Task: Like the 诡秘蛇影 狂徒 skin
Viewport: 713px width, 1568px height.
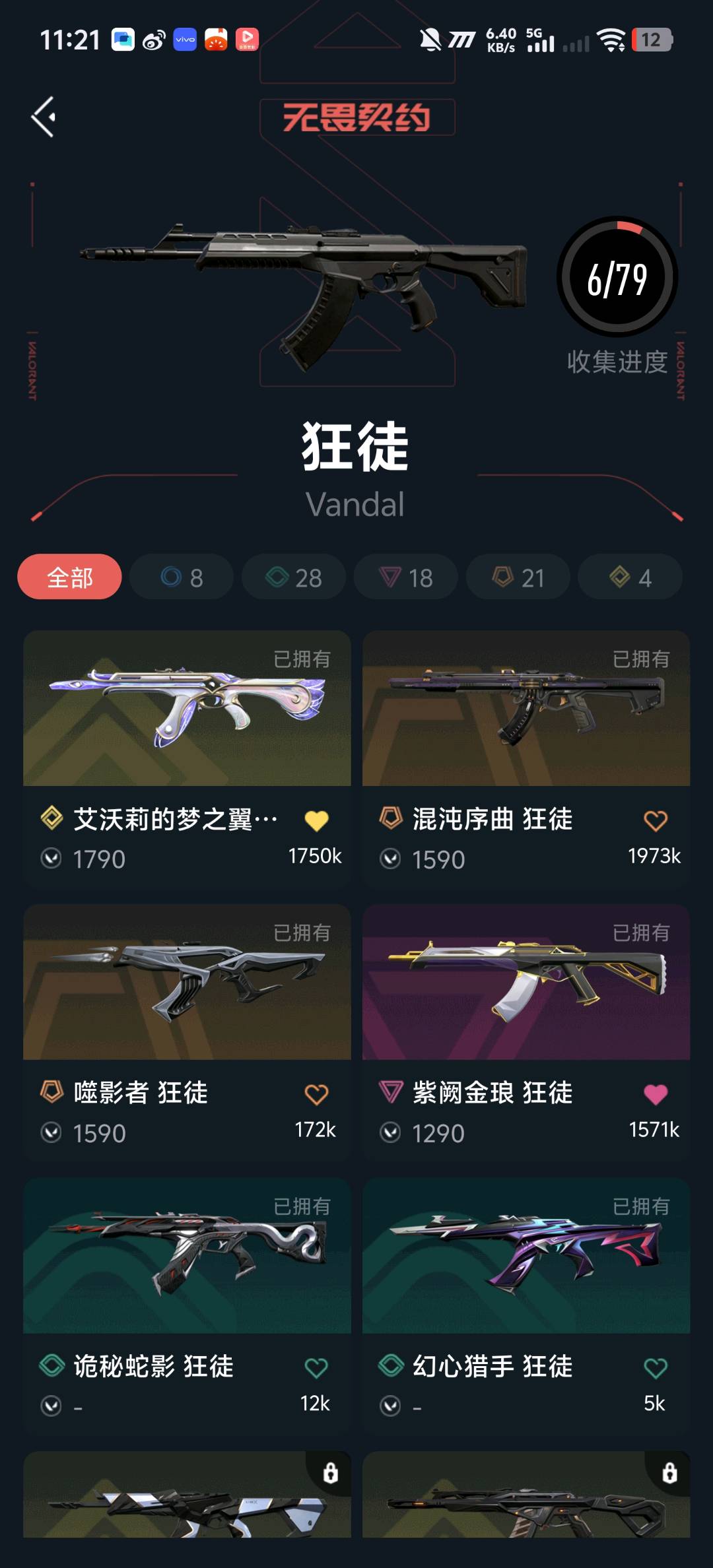Action: pos(316,1369)
